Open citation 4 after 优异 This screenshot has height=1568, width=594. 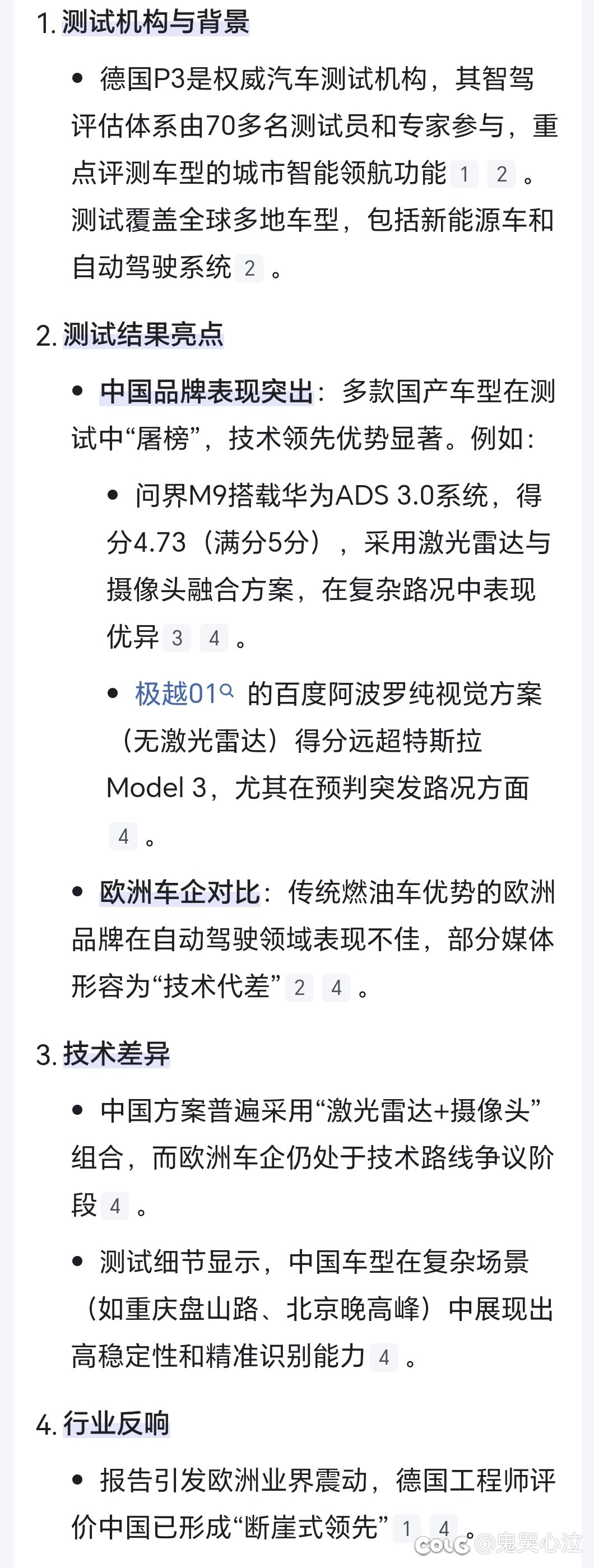[x=214, y=638]
